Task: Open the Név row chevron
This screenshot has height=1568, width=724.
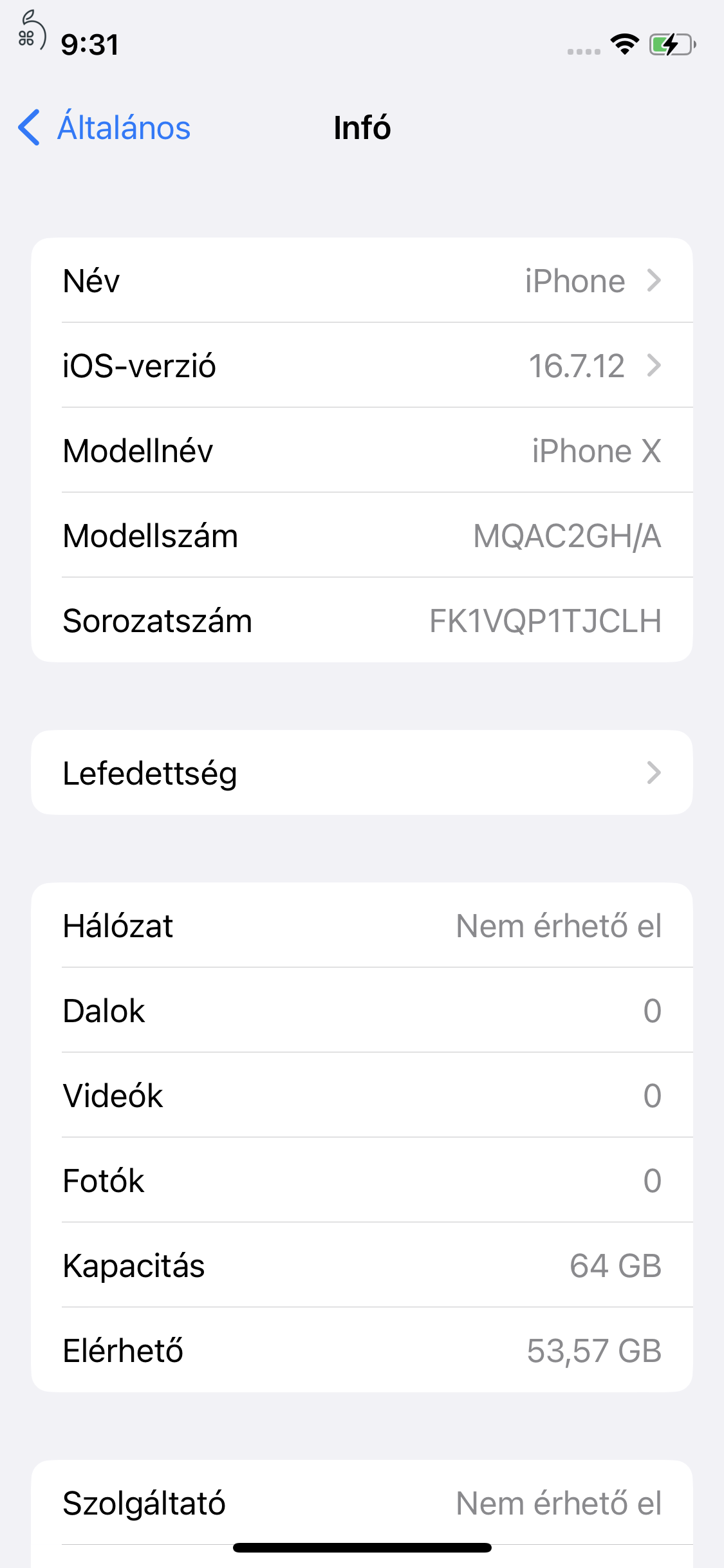Action: pos(655,280)
